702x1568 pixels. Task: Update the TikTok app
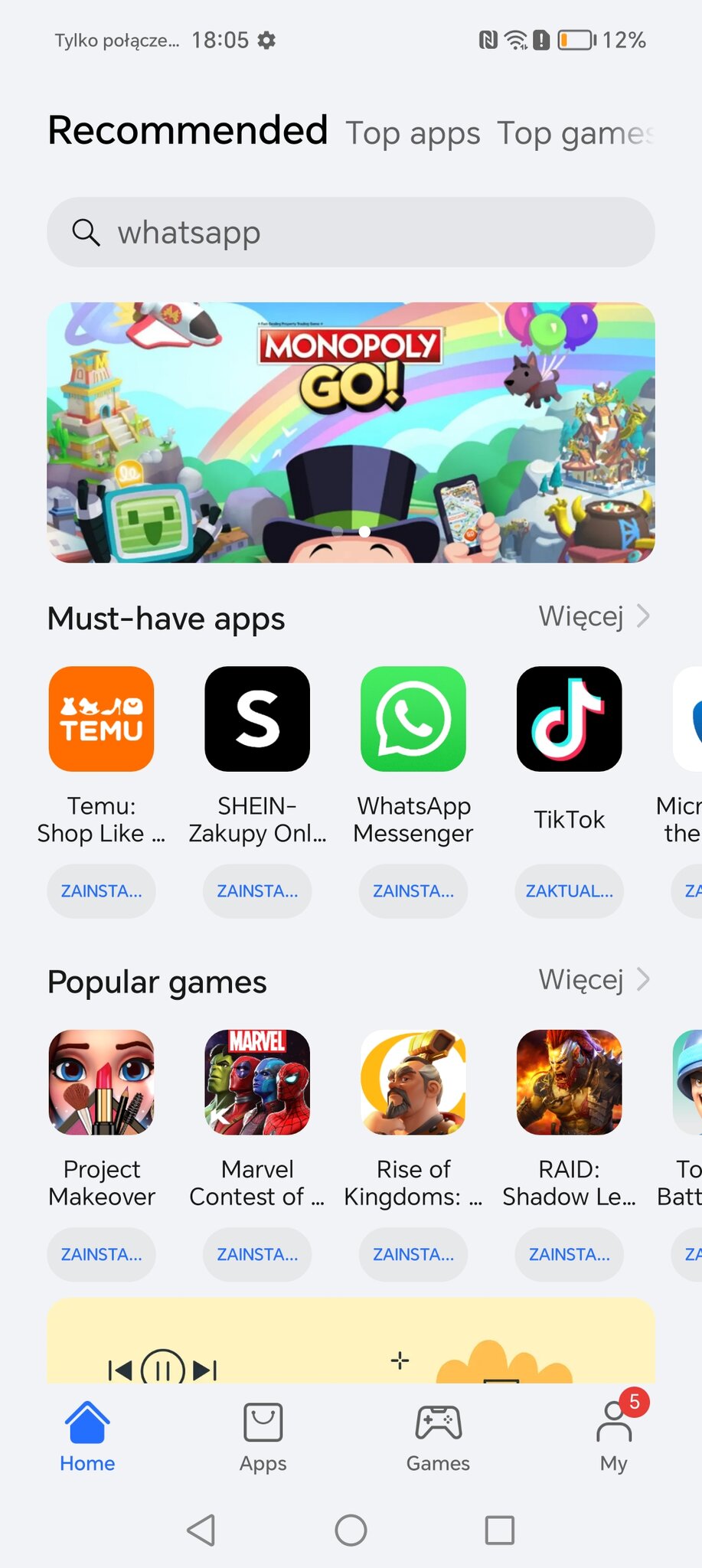click(x=569, y=891)
